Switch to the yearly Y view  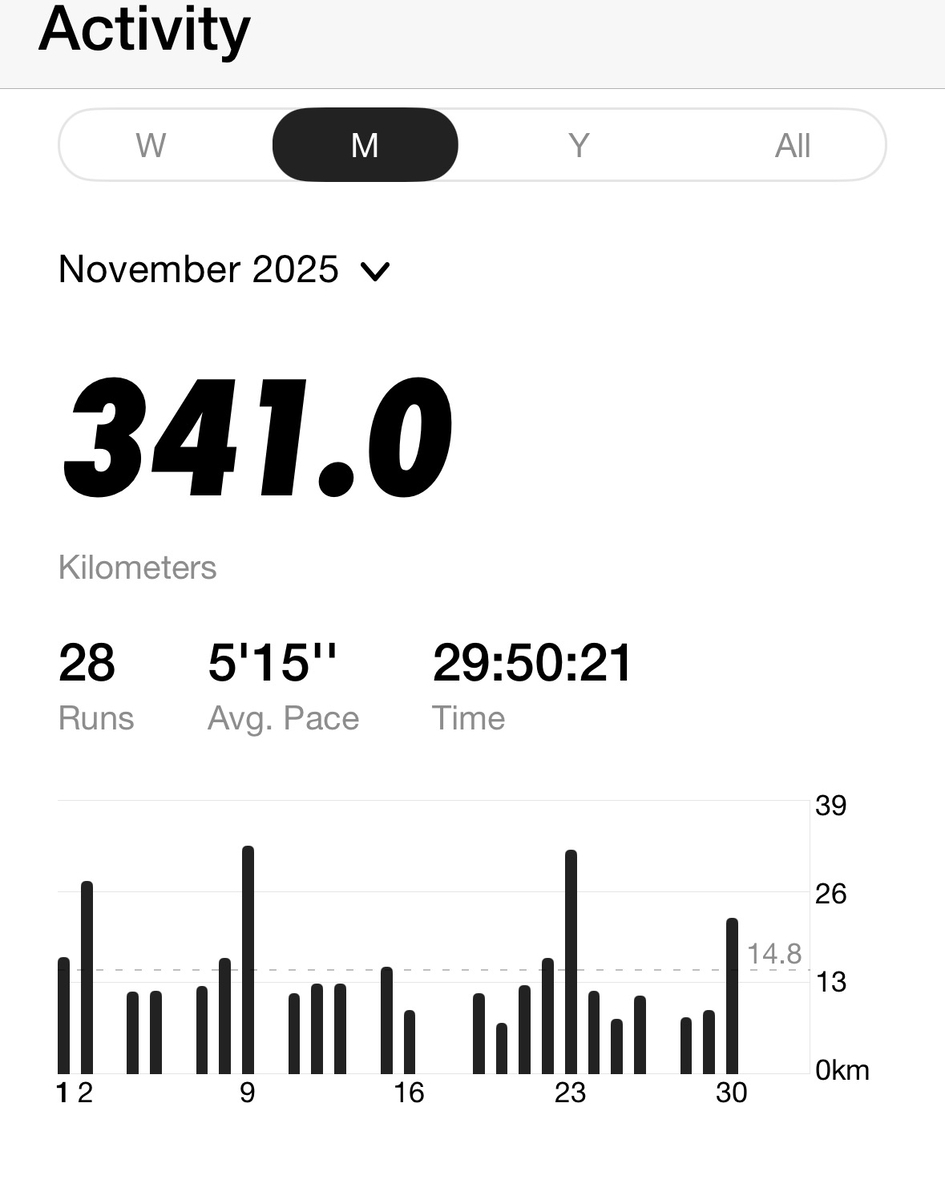coord(579,146)
